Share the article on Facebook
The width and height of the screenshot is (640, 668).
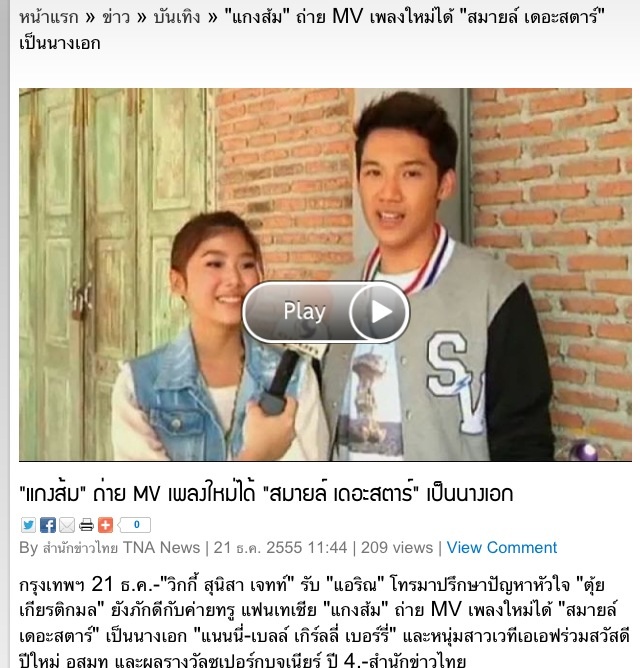coord(48,525)
